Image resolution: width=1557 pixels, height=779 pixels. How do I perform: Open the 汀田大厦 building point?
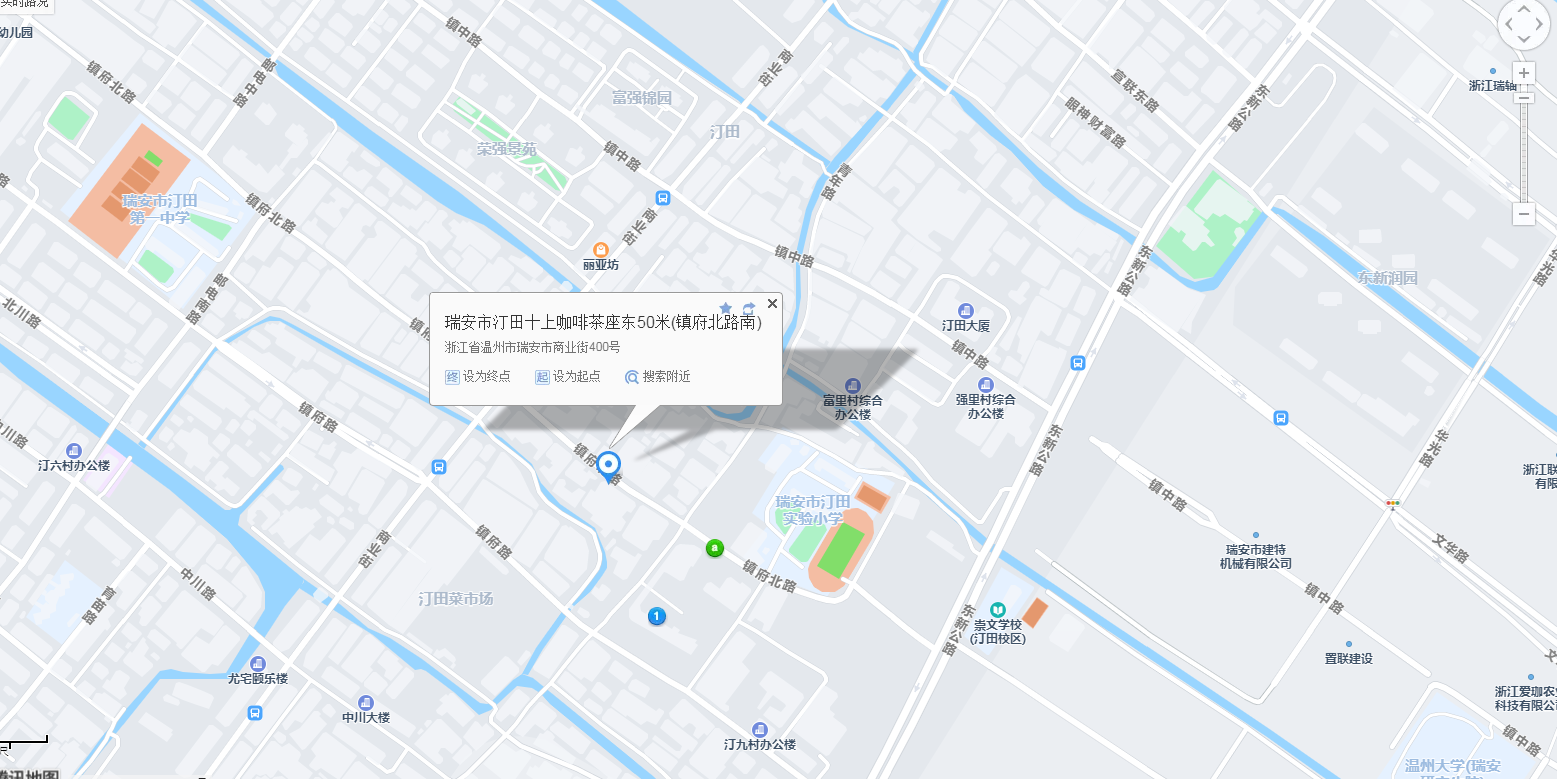965,310
